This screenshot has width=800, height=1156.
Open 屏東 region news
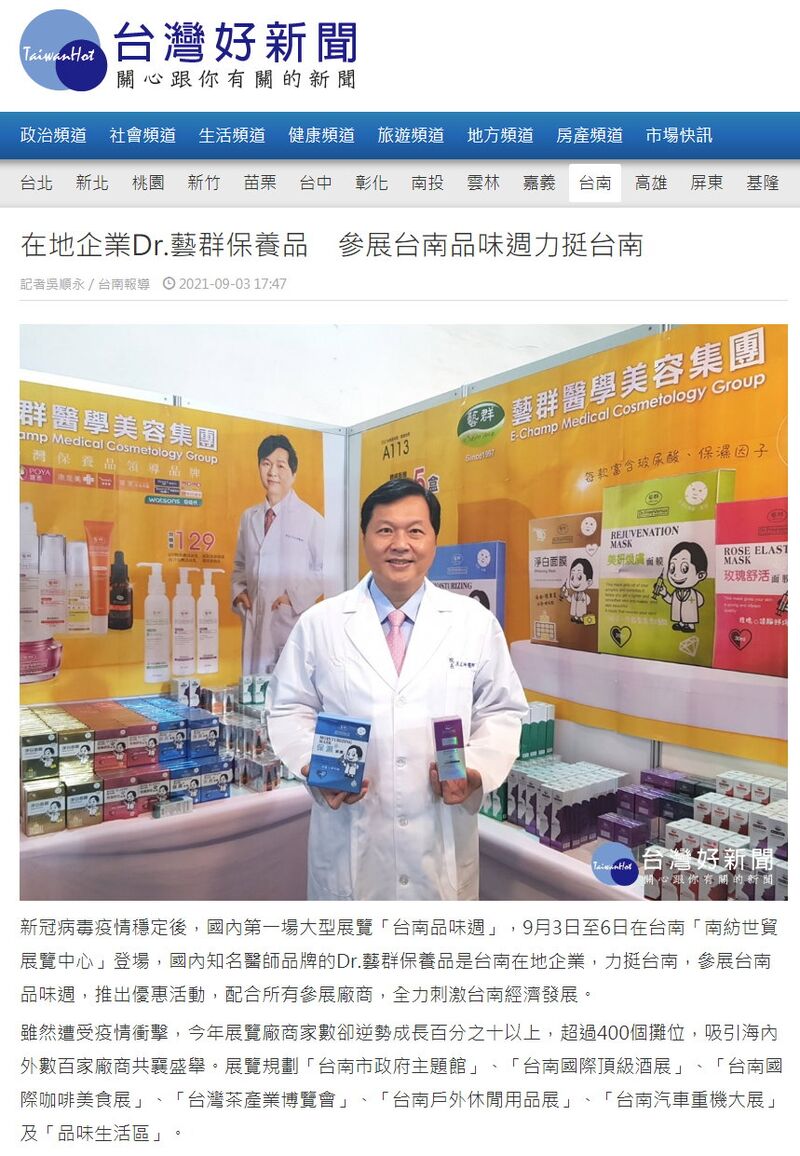pos(707,183)
